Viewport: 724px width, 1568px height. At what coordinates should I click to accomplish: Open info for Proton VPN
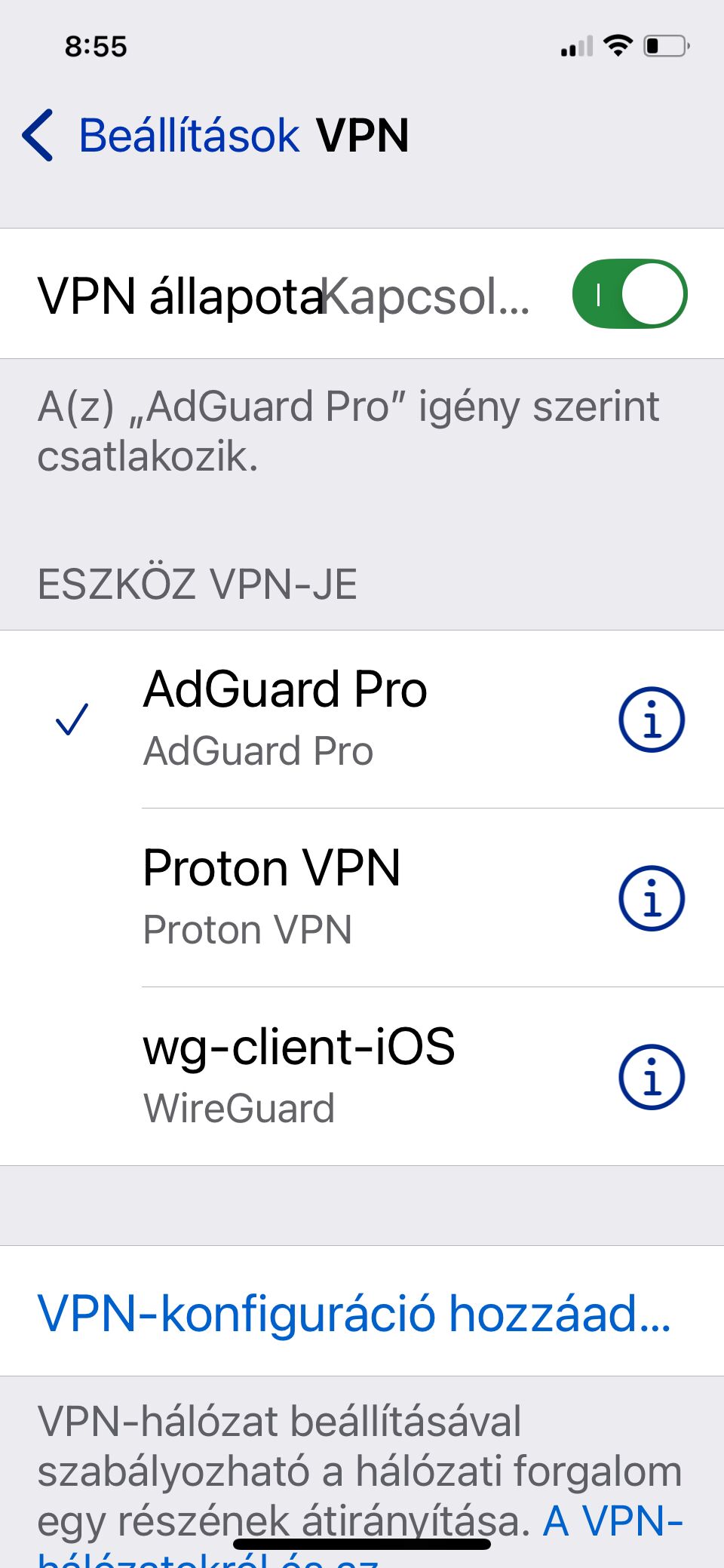click(x=652, y=898)
